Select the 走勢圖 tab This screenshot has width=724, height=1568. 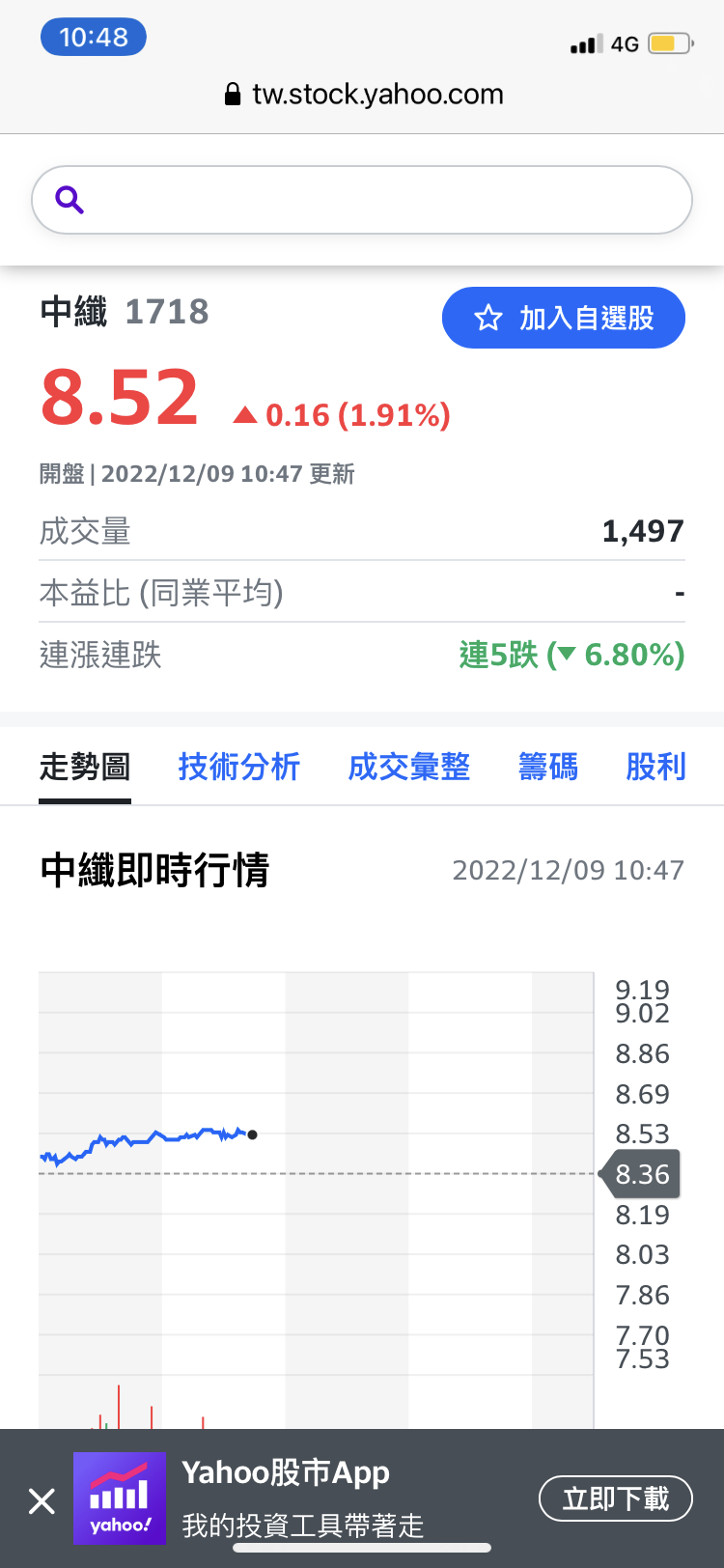85,767
